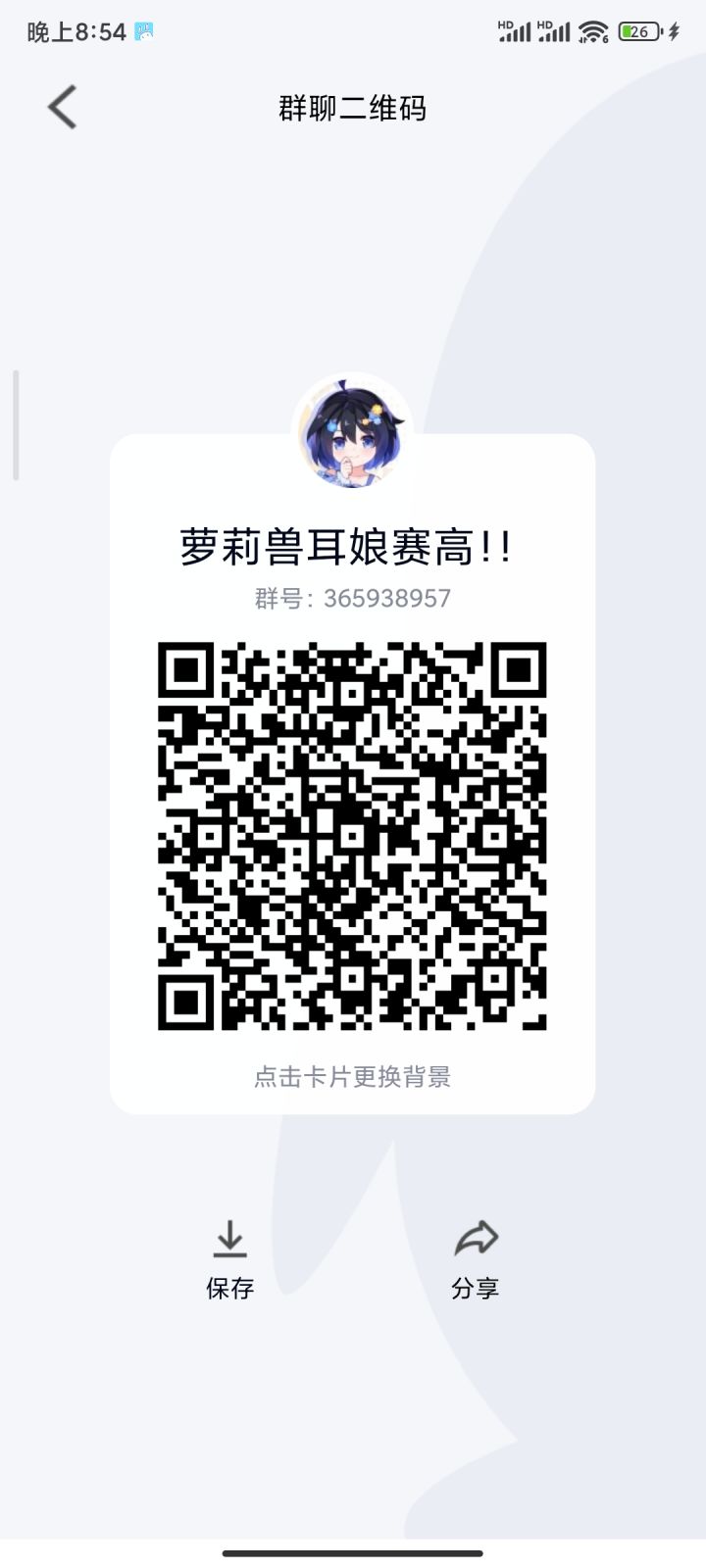The width and height of the screenshot is (706, 1568).
Task: Share the QR code via 分享
Action: click(476, 1286)
